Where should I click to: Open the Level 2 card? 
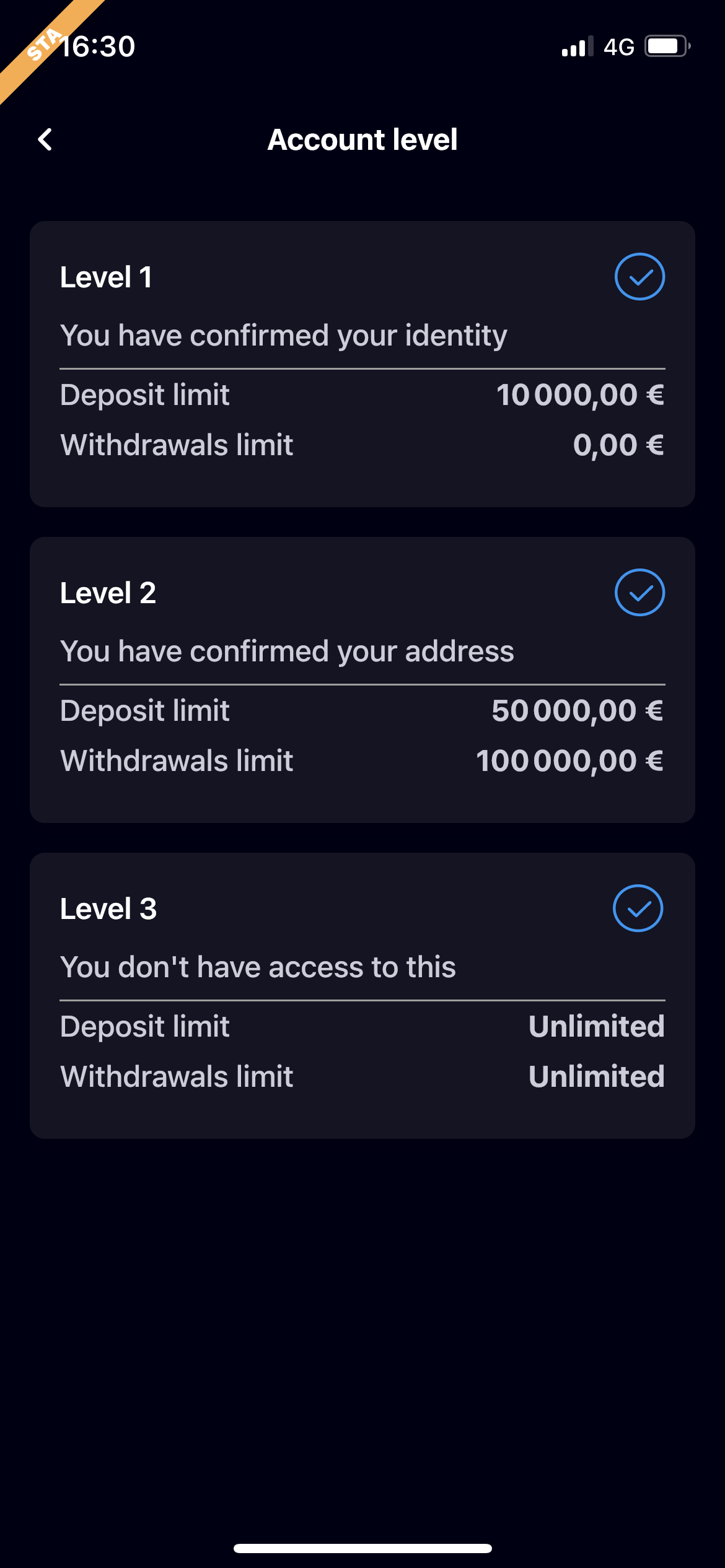362,680
